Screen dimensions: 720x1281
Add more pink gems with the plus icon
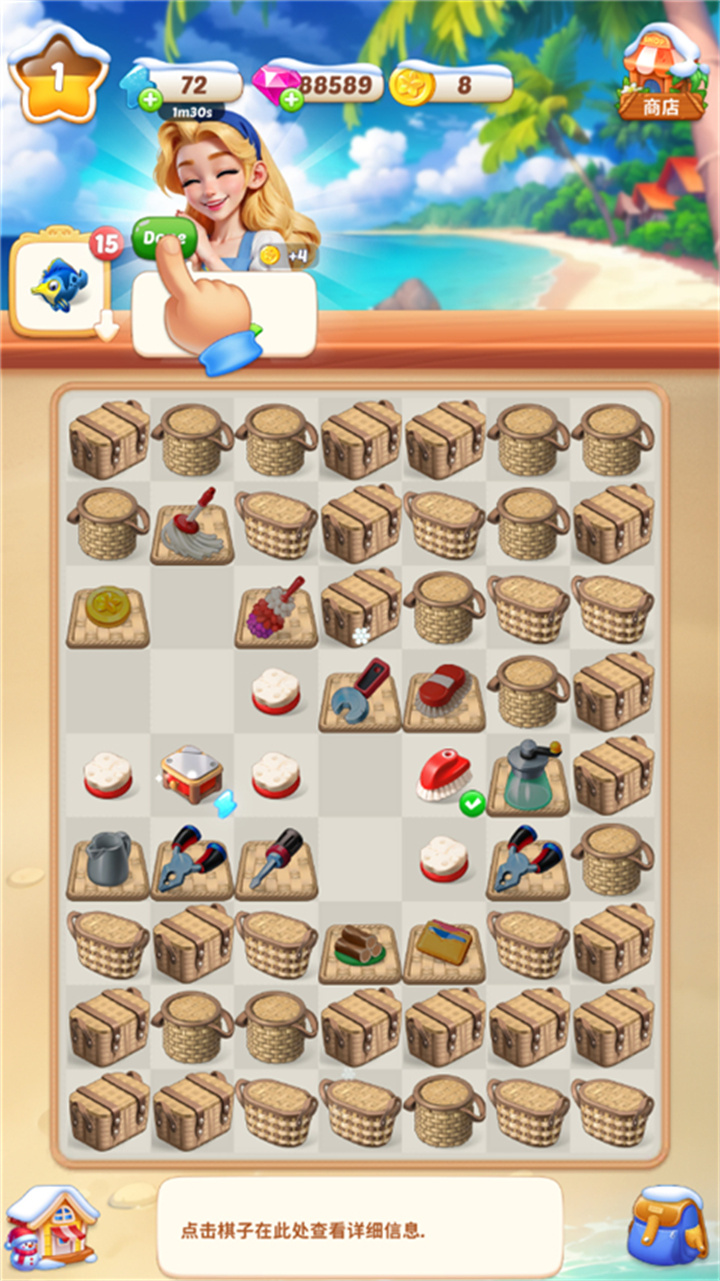point(291,99)
